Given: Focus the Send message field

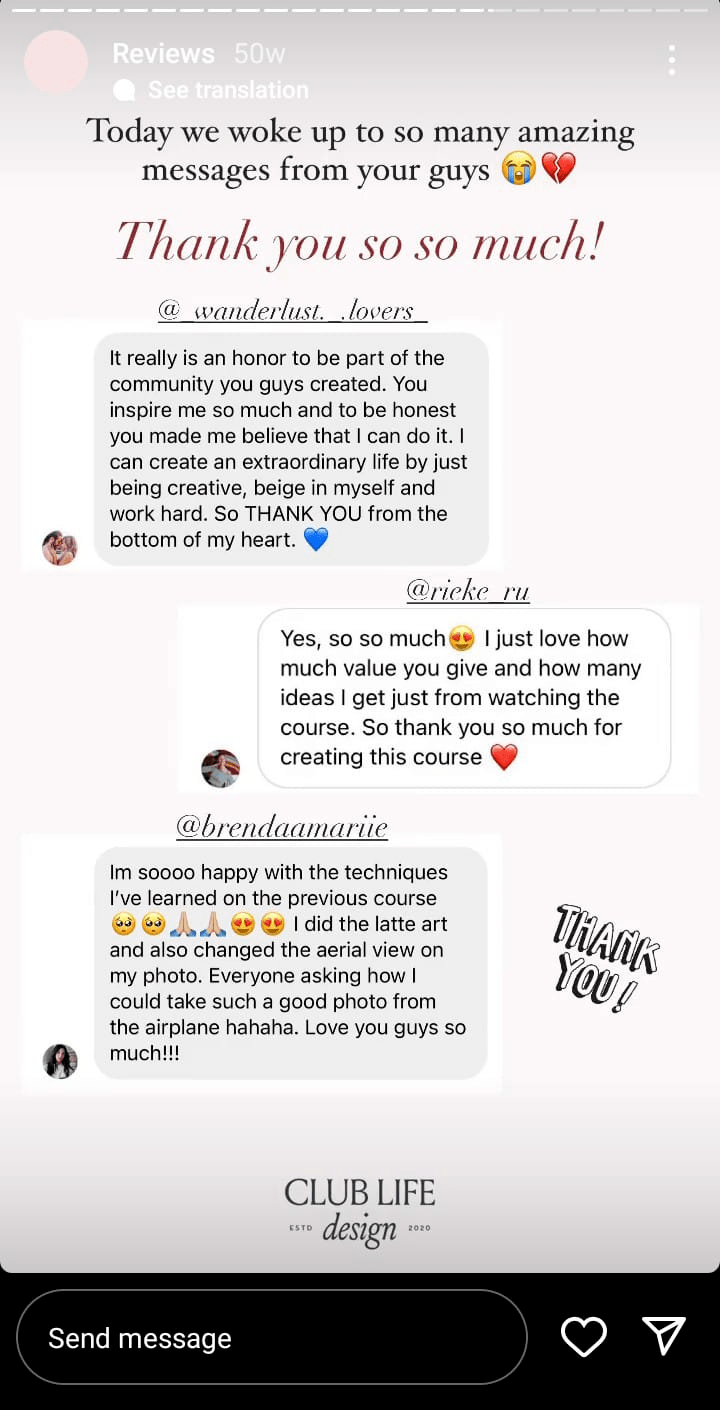Looking at the screenshot, I should coord(271,1337).
